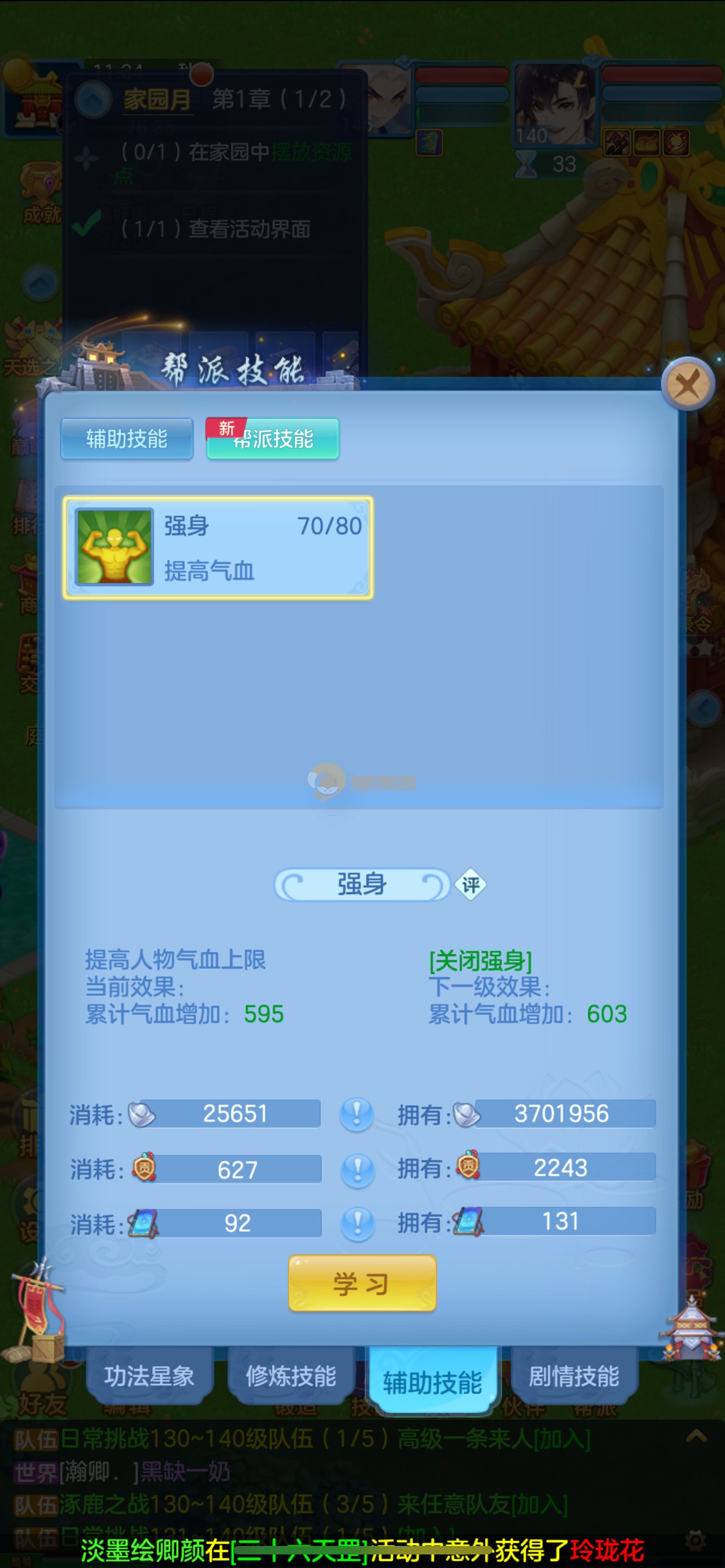The width and height of the screenshot is (725, 1568).
Task: Show info for the 25651 silver cost
Action: (357, 1114)
